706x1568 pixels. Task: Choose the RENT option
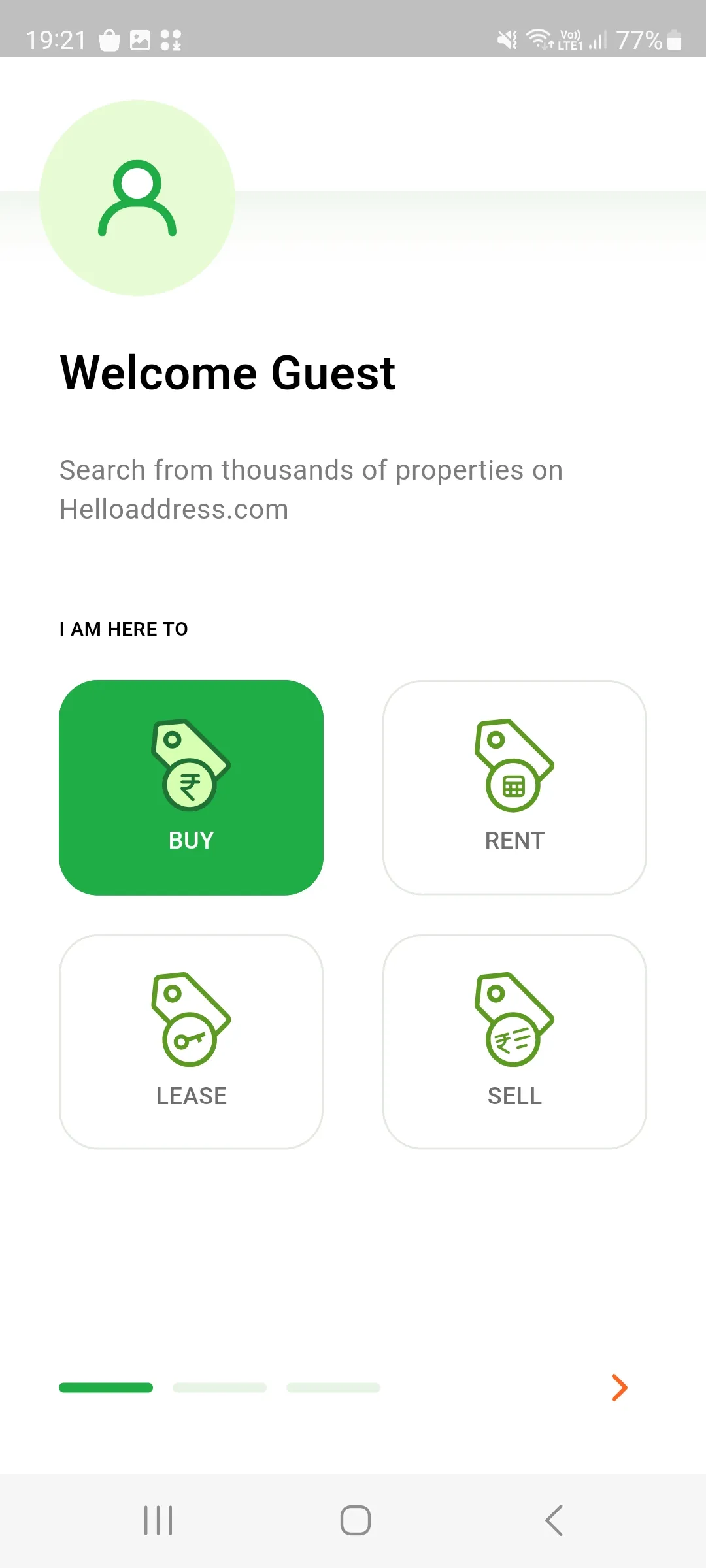tap(514, 787)
